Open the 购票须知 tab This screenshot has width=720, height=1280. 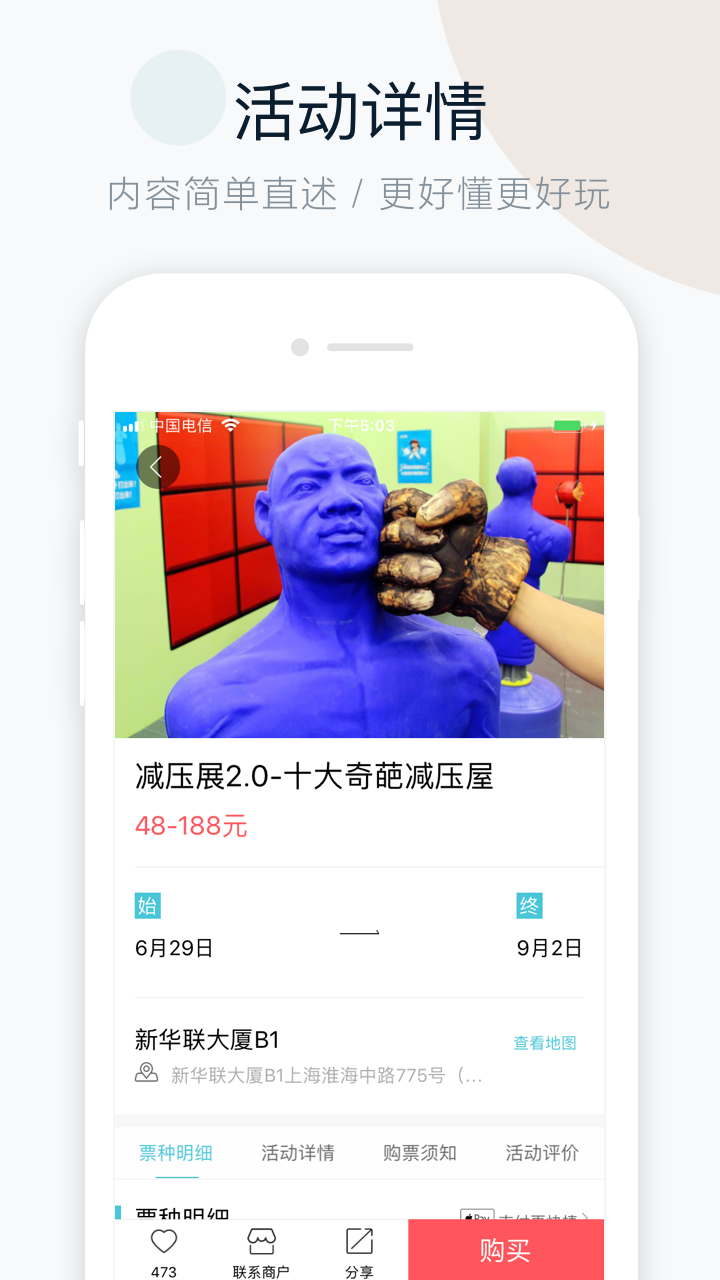coord(418,1152)
